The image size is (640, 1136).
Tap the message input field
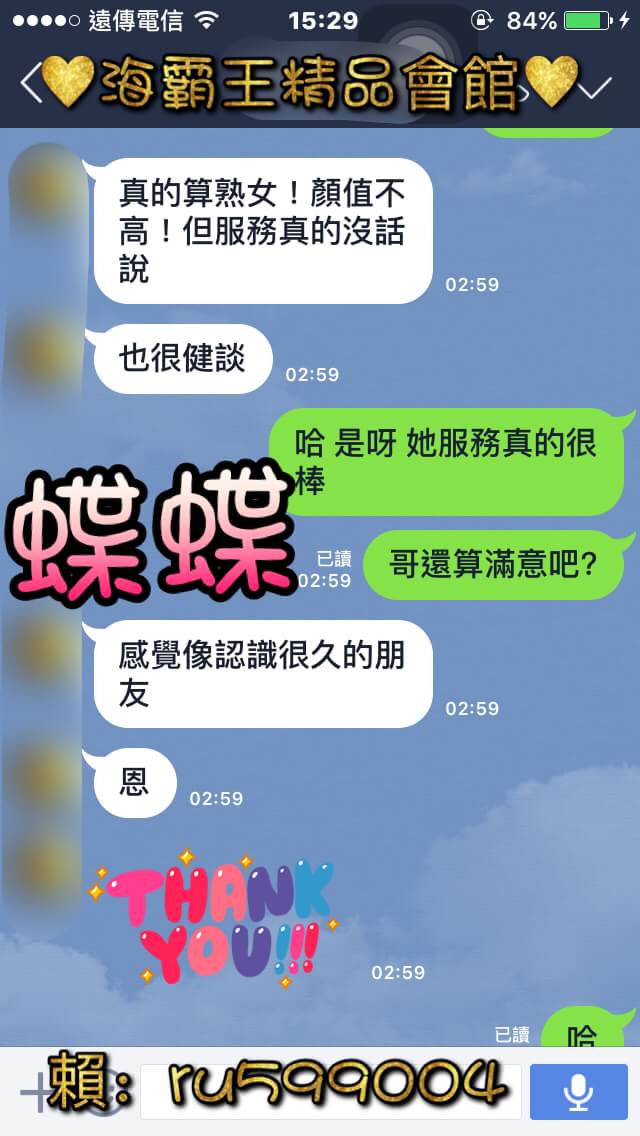point(330,1092)
